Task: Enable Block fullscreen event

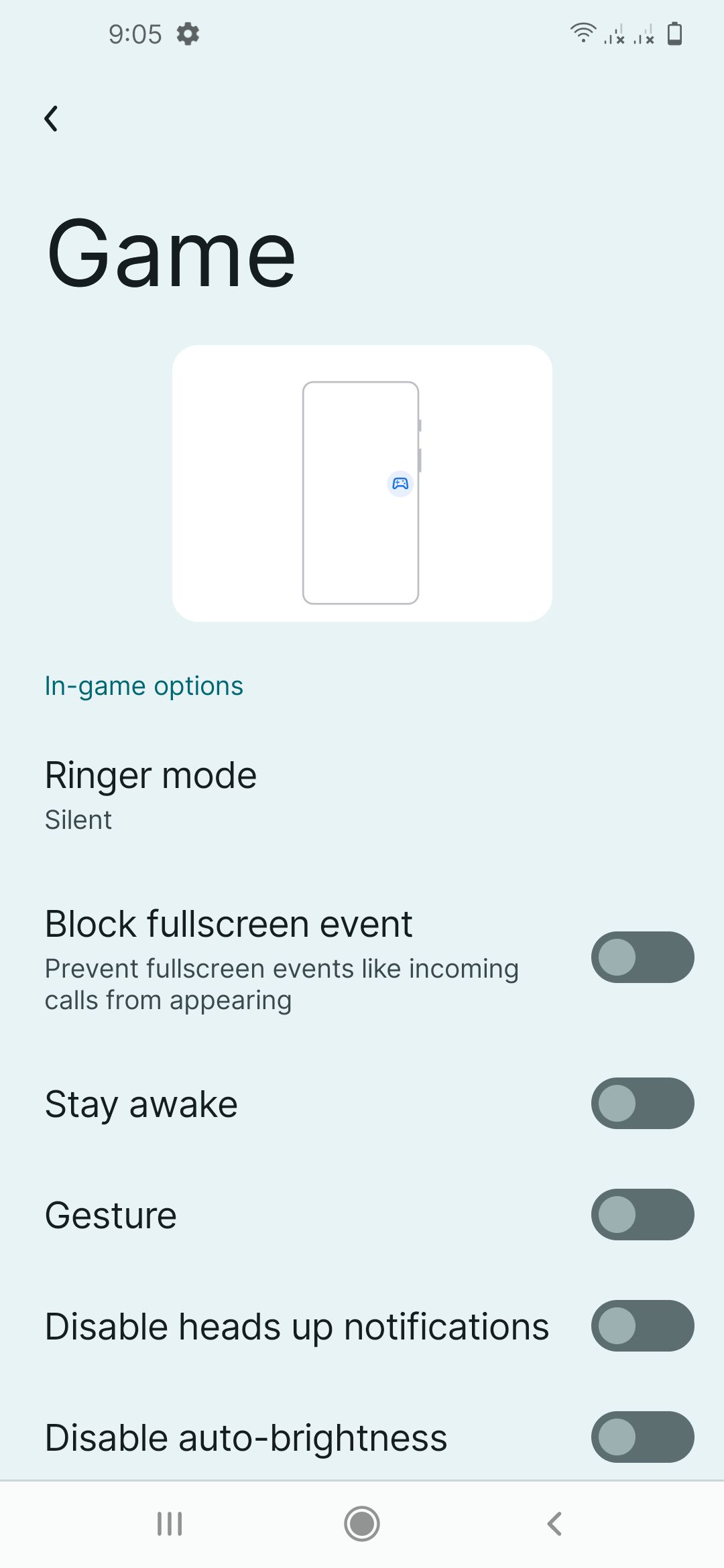Action: click(642, 957)
